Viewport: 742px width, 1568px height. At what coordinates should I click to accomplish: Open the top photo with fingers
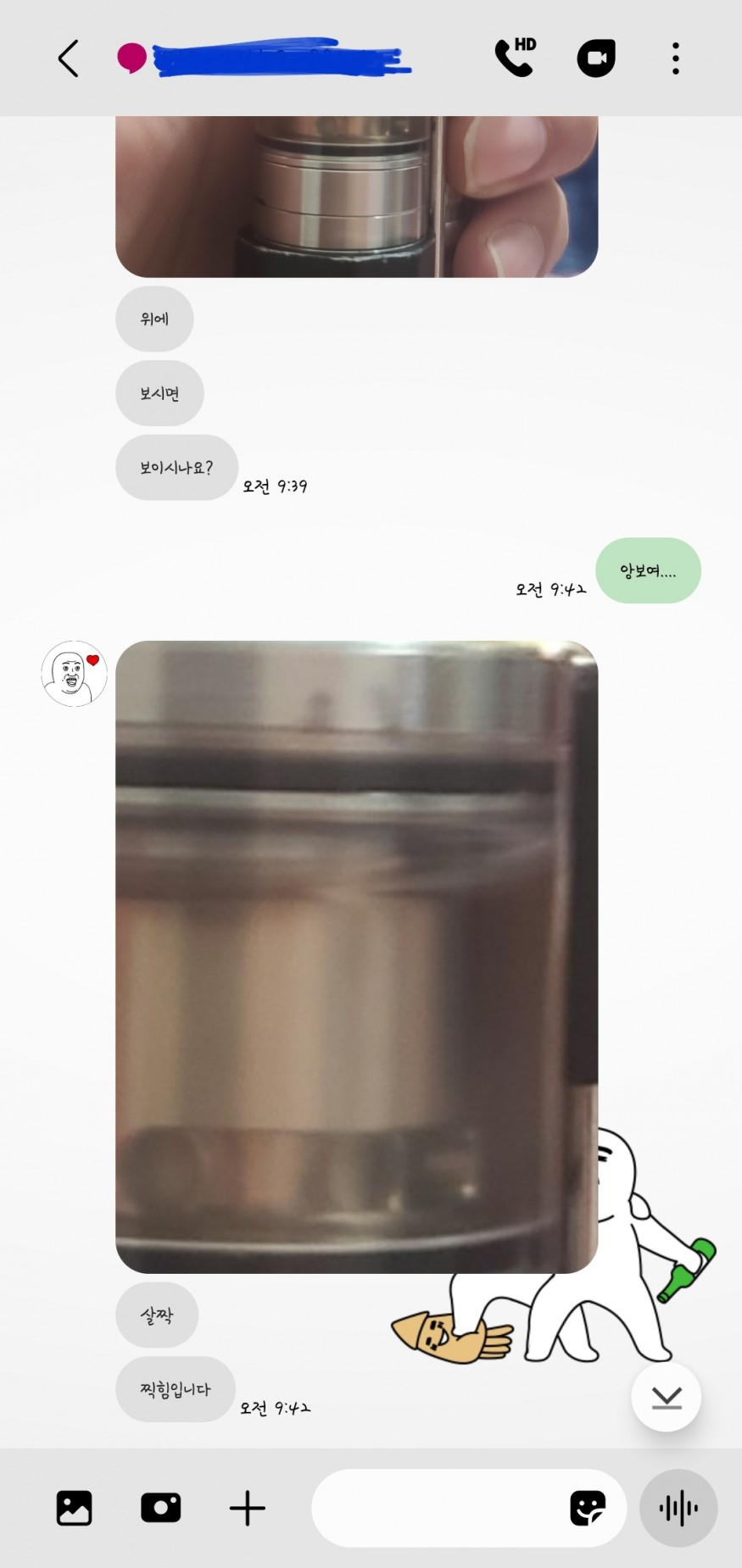click(x=356, y=197)
